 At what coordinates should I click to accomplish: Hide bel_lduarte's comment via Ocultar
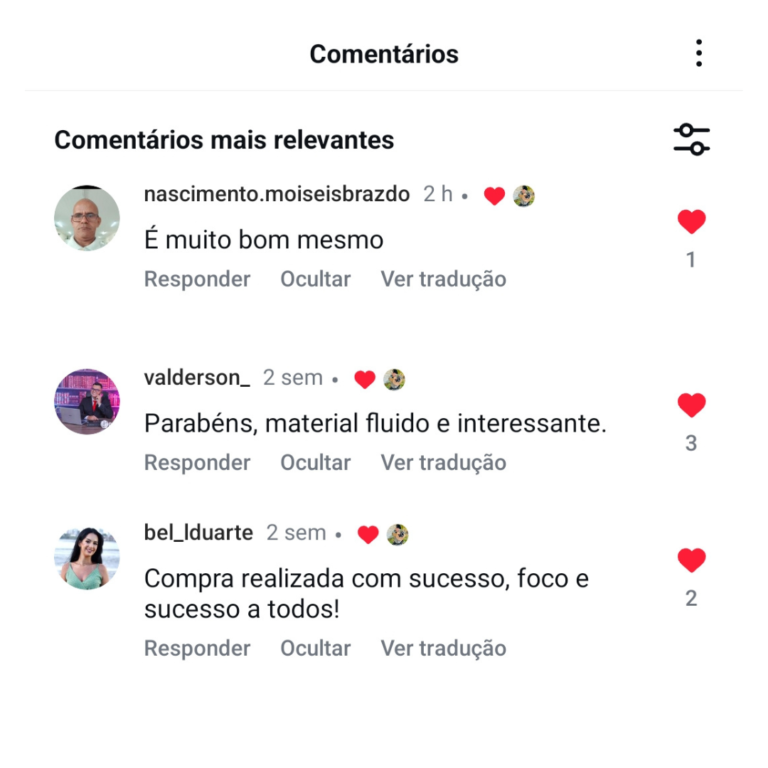coord(315,648)
